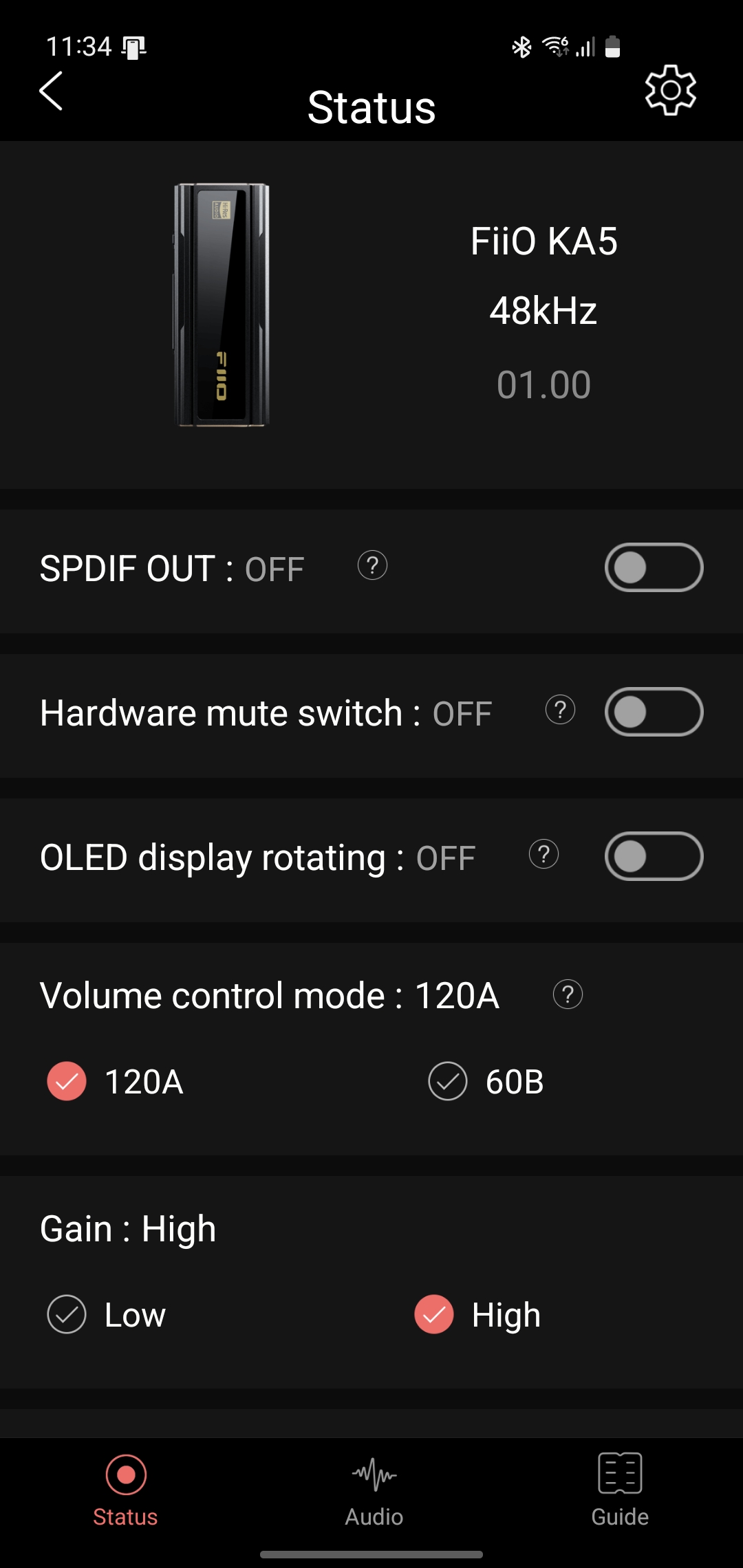View help for OLED display rotating
743x1568 pixels.
(543, 854)
